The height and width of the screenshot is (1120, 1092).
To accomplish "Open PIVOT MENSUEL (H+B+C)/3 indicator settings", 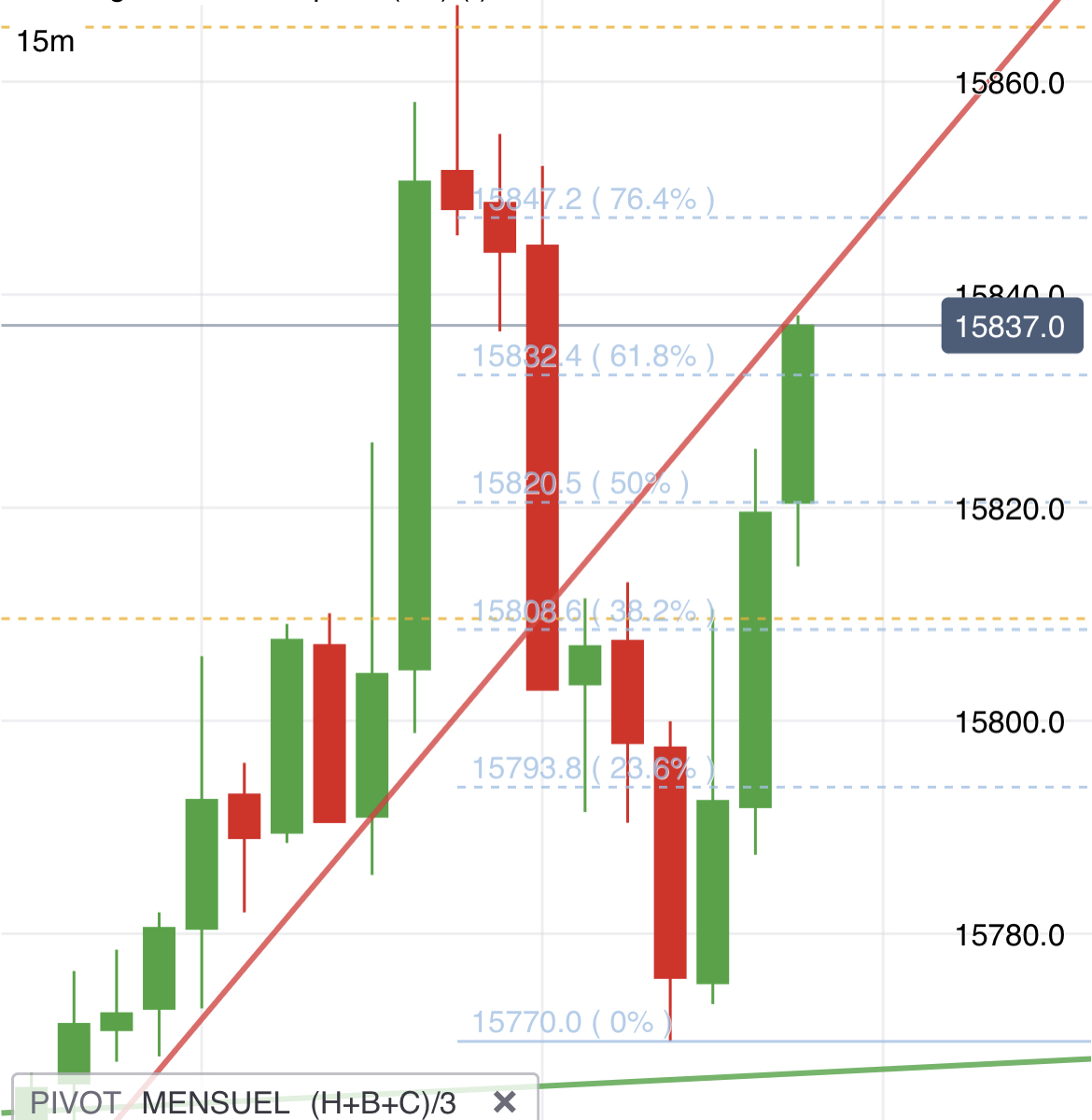I will [243, 1103].
